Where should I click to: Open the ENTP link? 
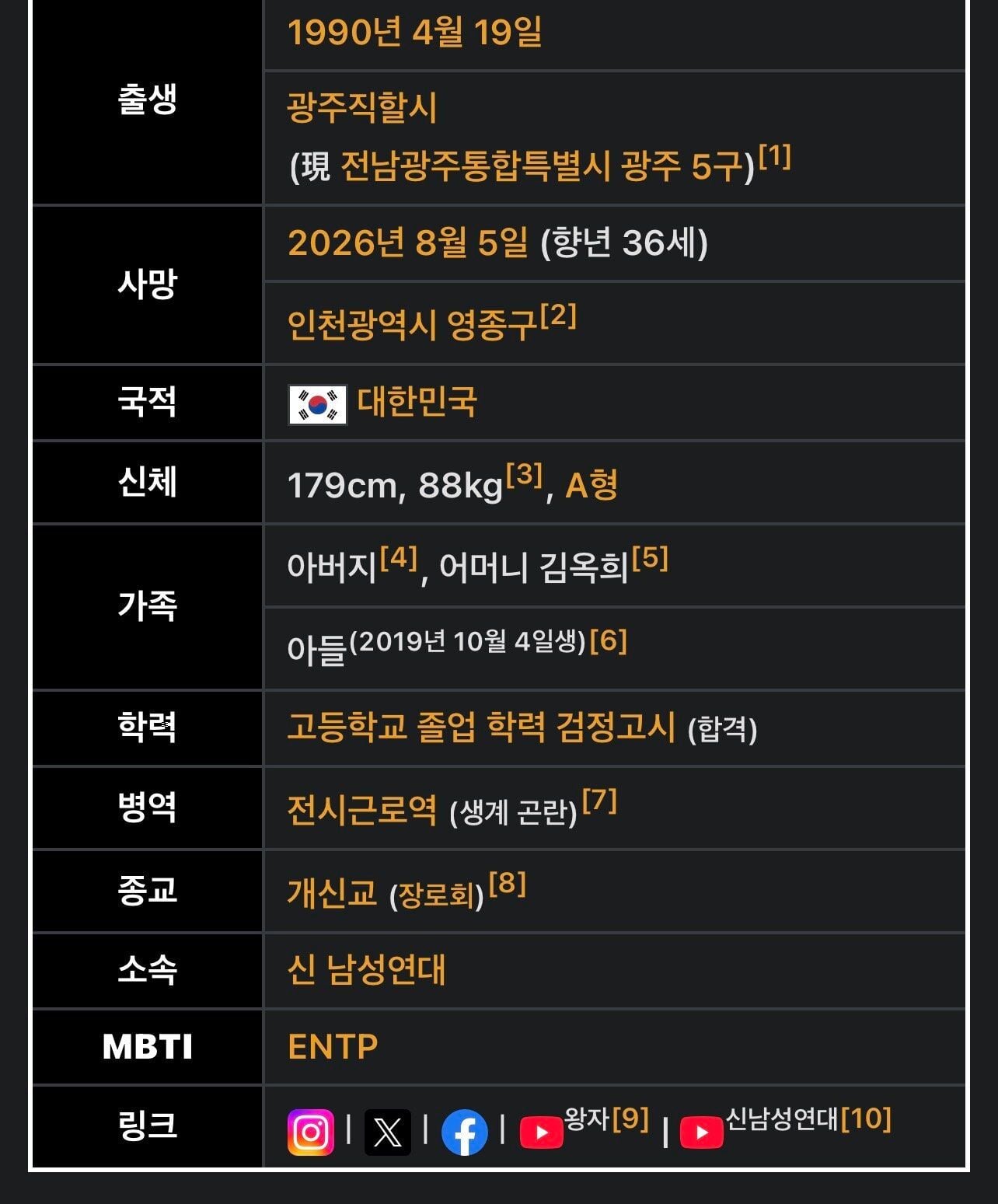tap(333, 1046)
